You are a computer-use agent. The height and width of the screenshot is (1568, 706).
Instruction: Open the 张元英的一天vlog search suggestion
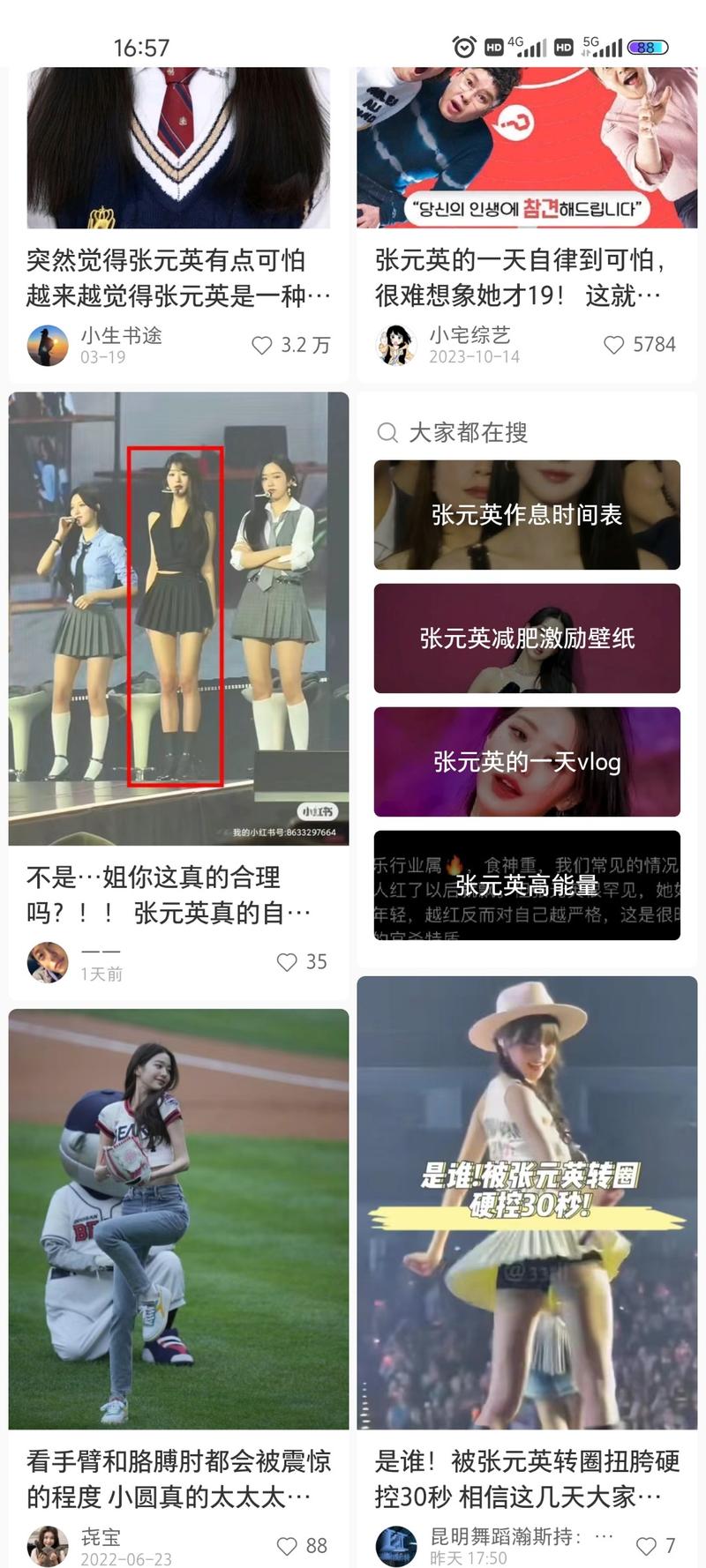tap(527, 764)
